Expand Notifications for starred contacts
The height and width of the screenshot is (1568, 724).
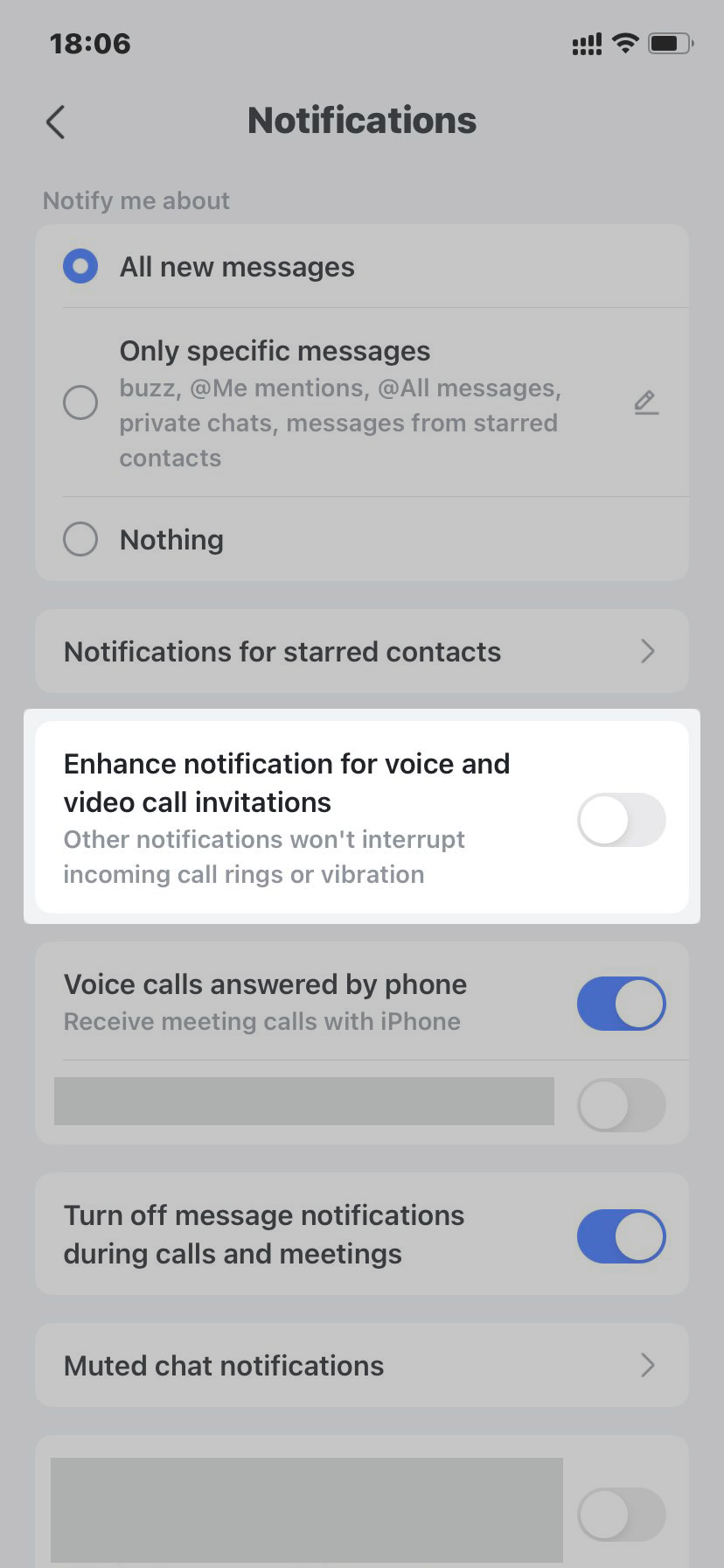click(281, 651)
